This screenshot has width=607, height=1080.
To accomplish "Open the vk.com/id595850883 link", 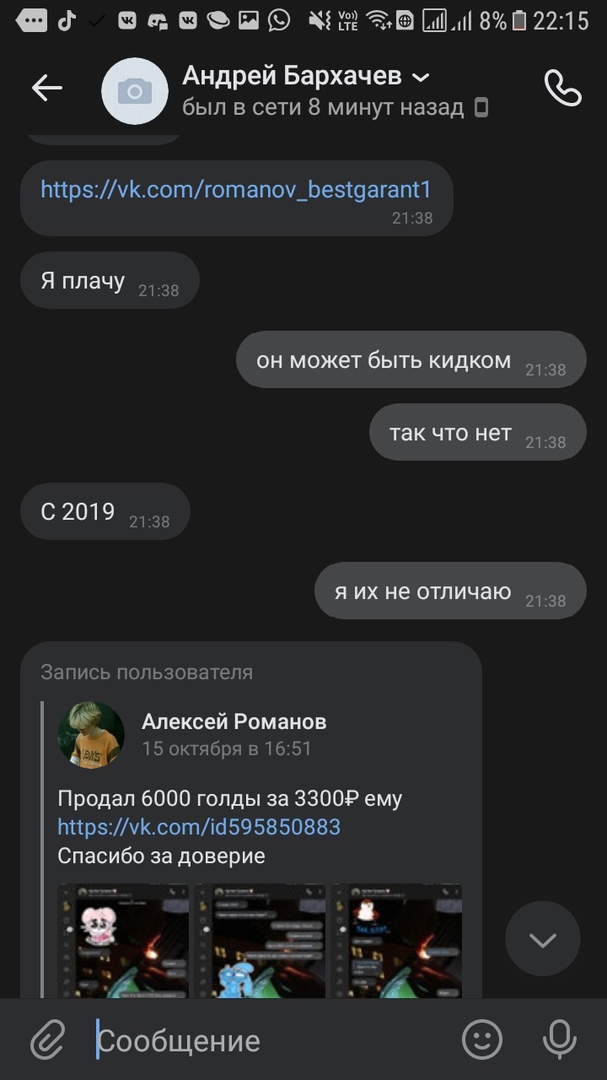I will [x=199, y=827].
